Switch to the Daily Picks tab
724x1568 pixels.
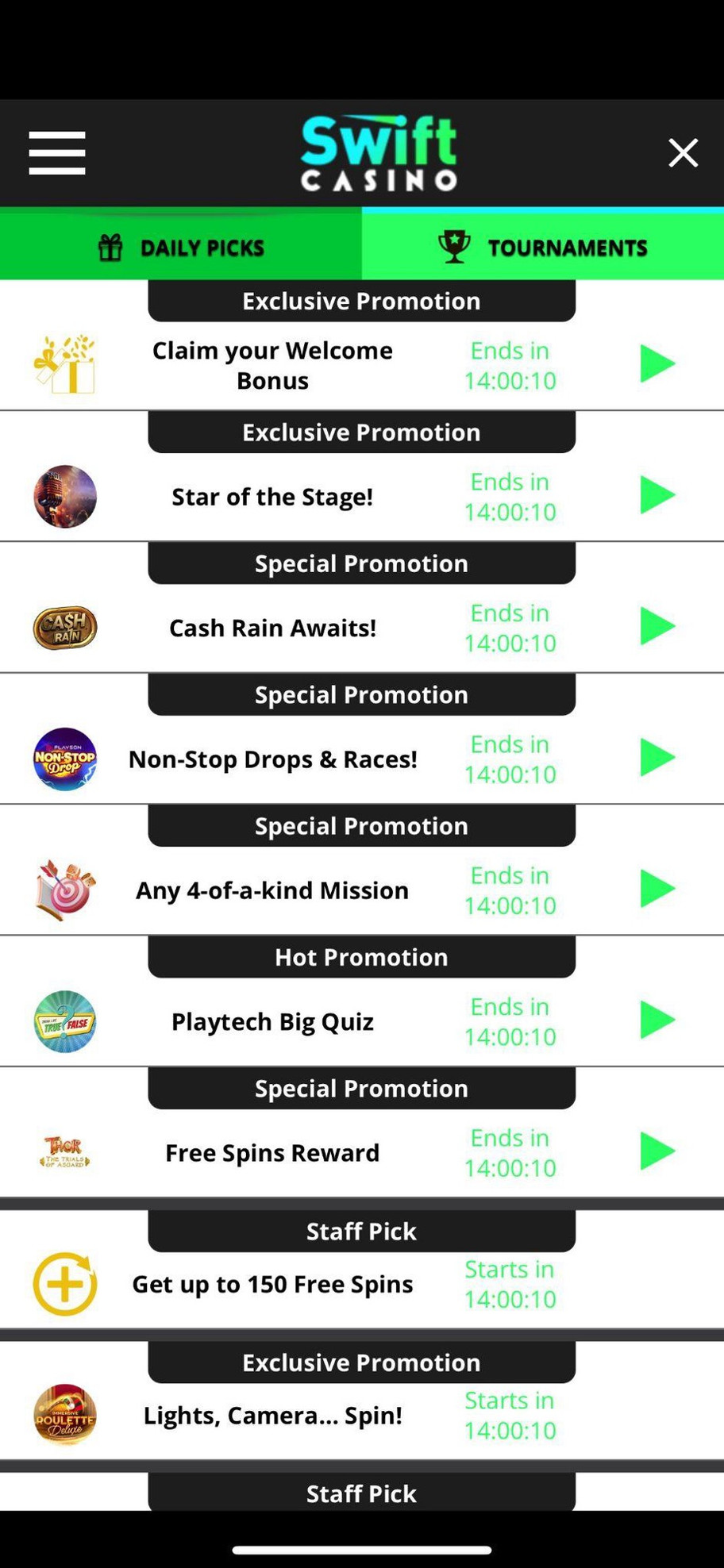[181, 248]
